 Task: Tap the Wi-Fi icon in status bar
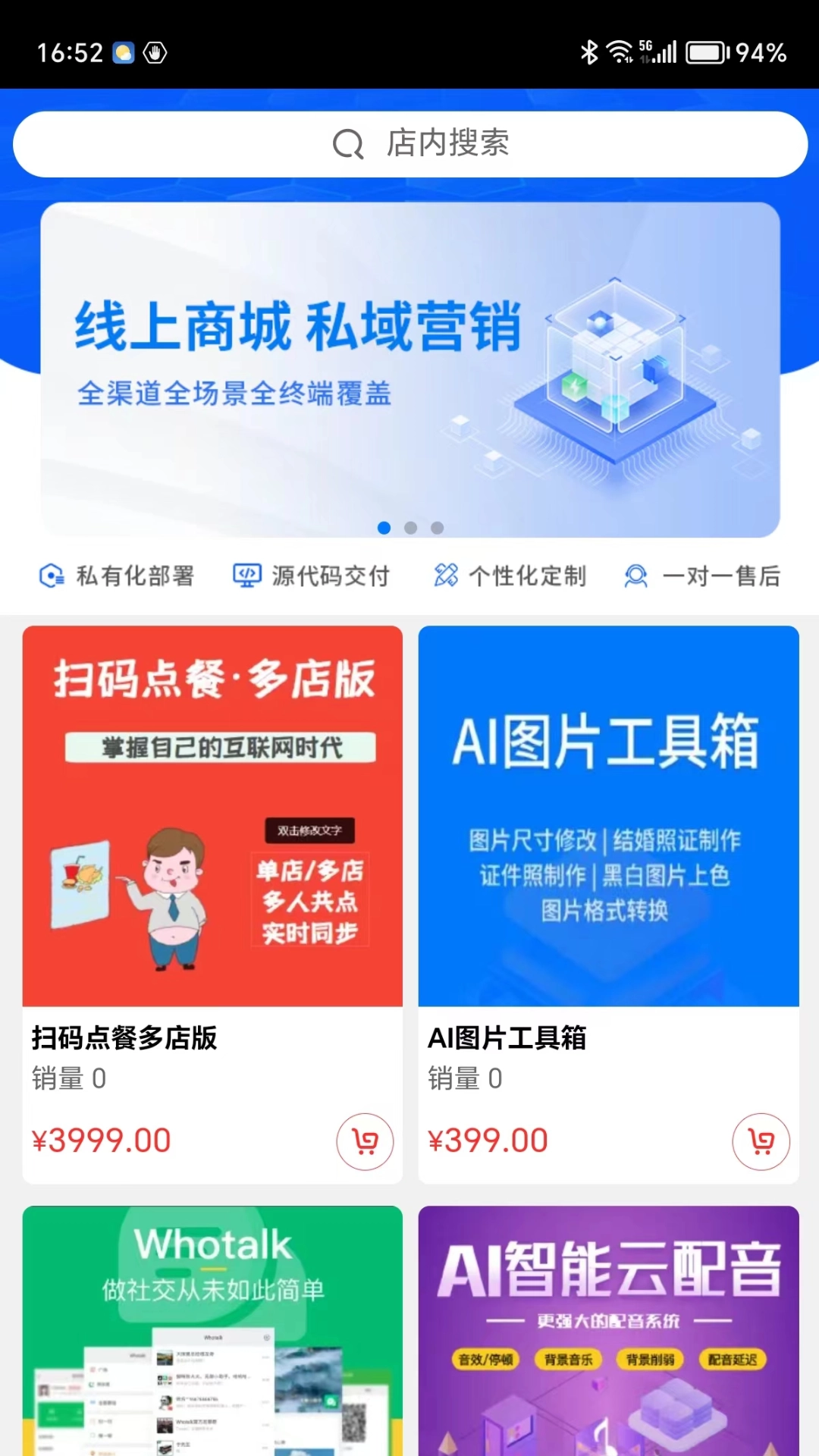(x=618, y=52)
